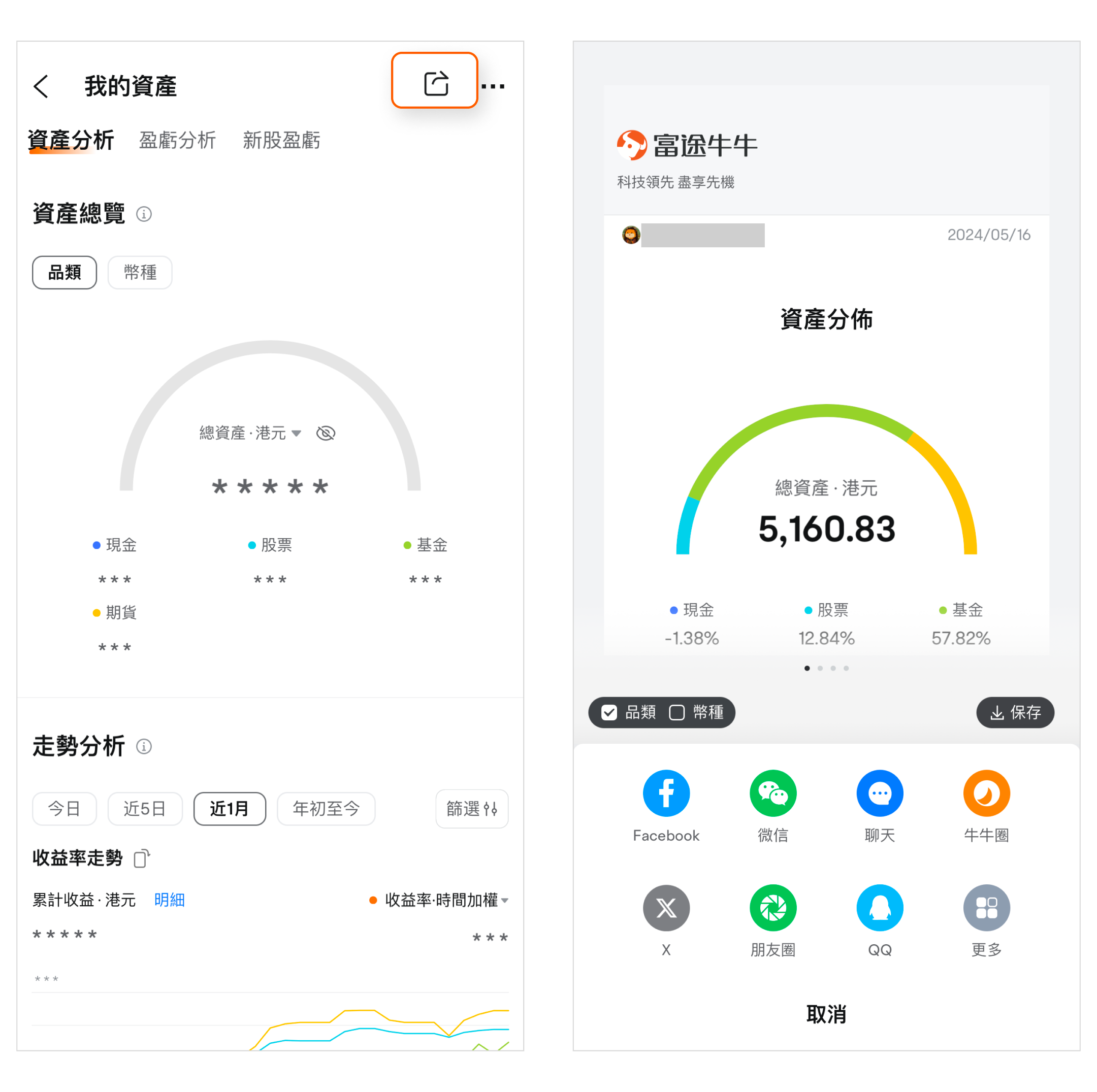Uncheck the 品類 checkbox in share panel
Screen dimensions: 1097x1092
[609, 712]
